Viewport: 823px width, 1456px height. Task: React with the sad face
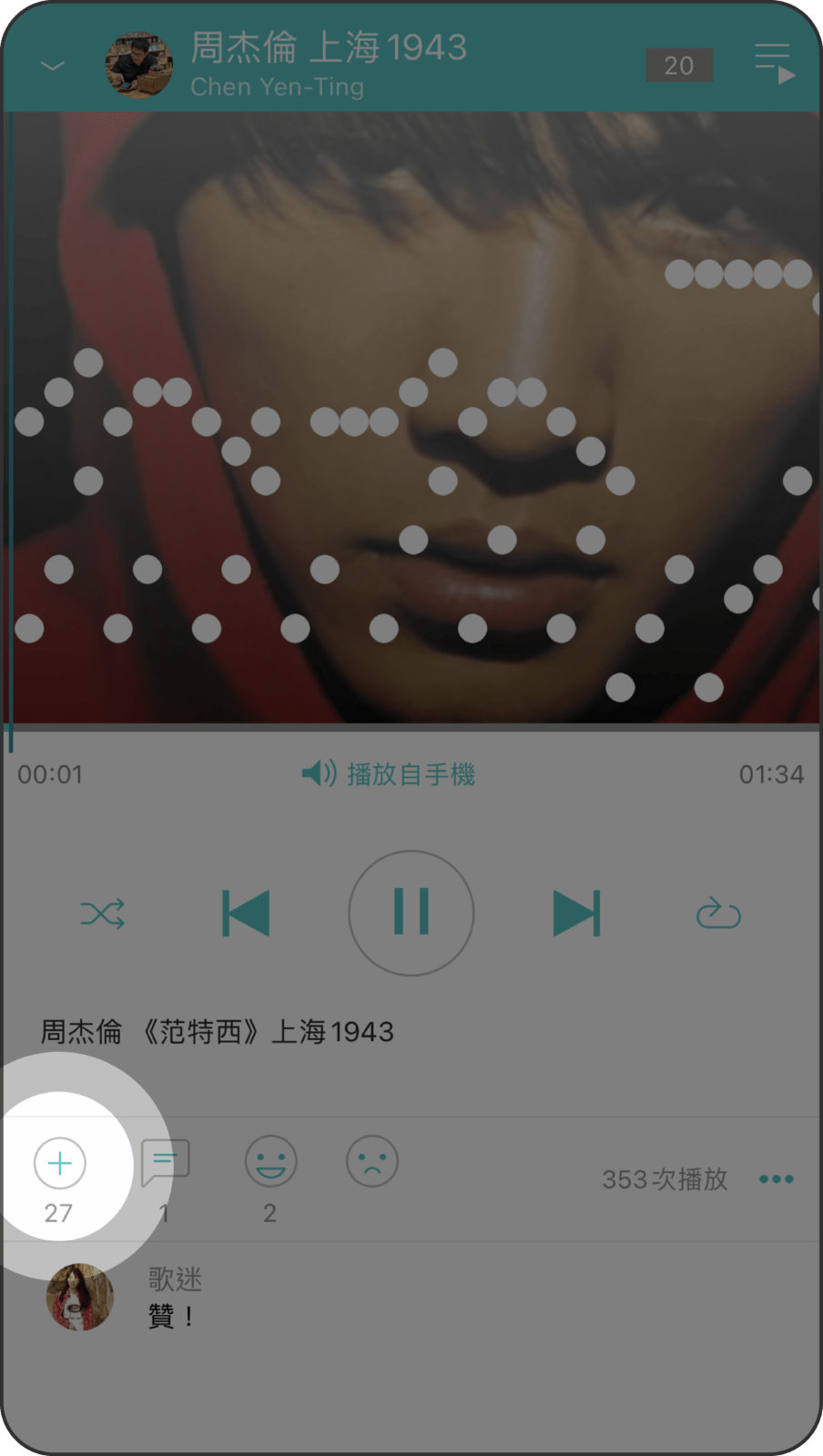(x=372, y=1162)
